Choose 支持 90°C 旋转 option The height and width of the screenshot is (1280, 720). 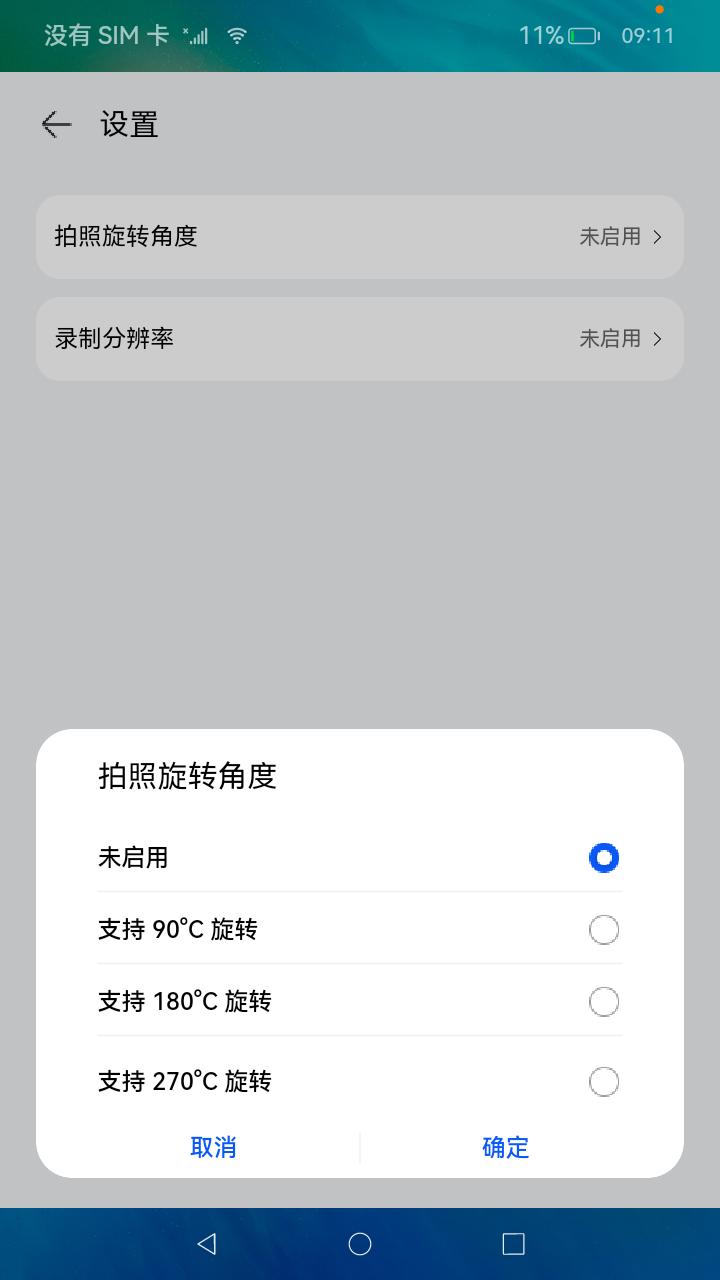(x=603, y=930)
